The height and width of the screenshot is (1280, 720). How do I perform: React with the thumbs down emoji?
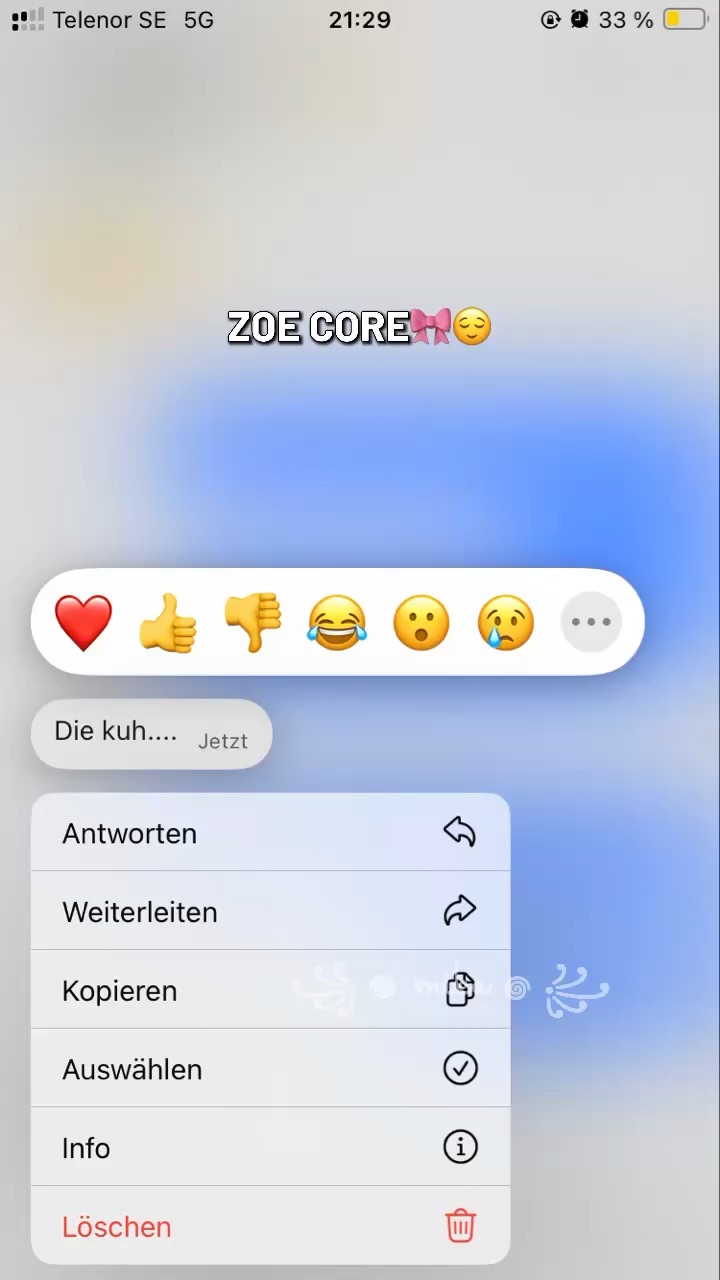pos(252,622)
